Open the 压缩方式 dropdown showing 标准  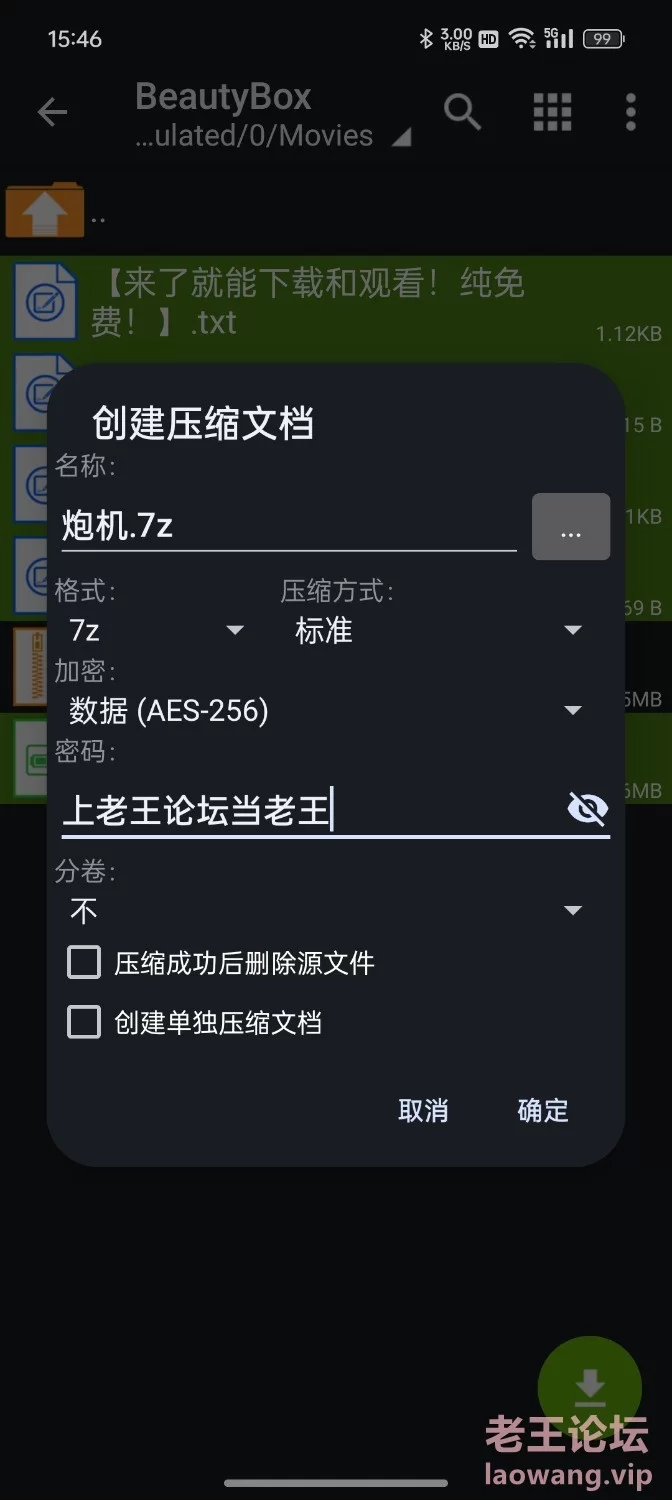(x=438, y=630)
